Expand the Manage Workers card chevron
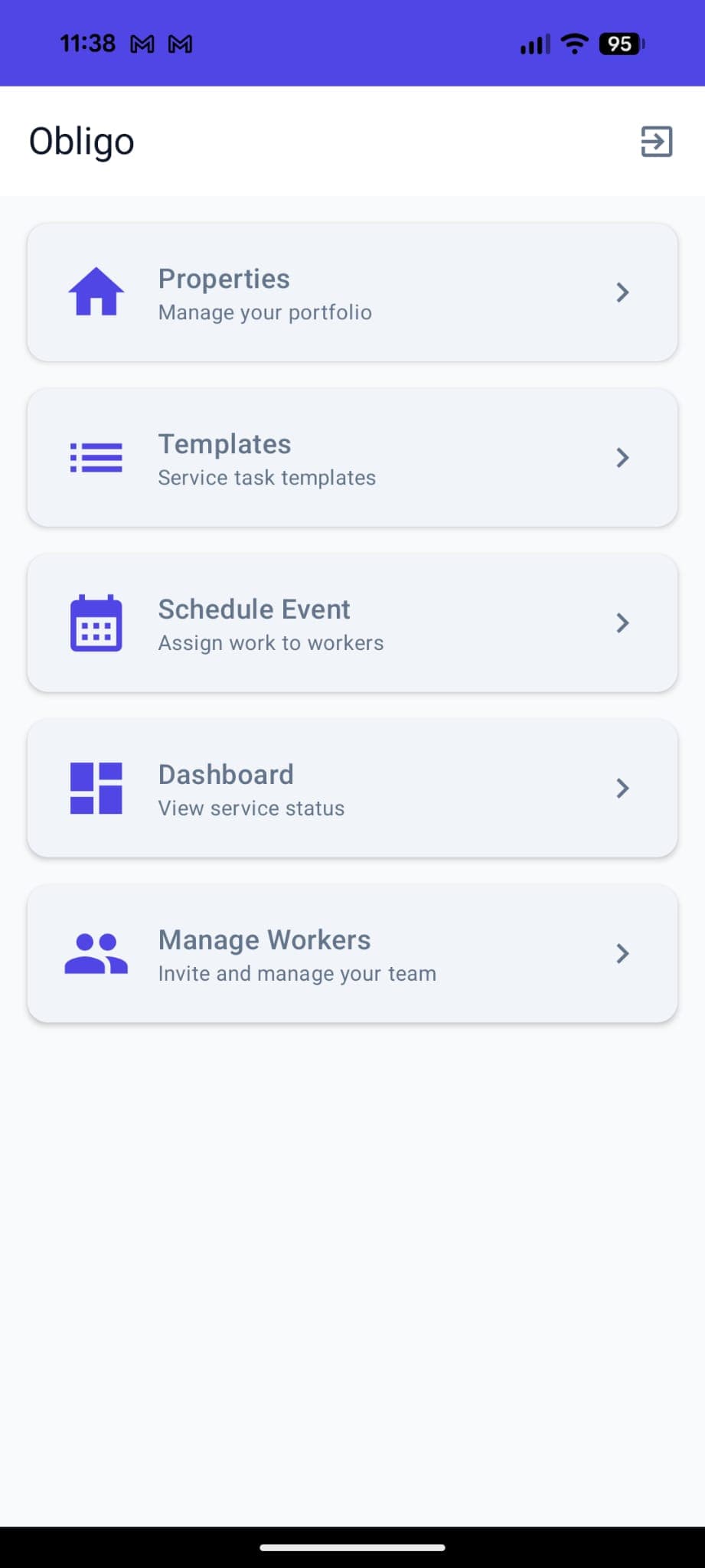705x1568 pixels. click(x=622, y=953)
